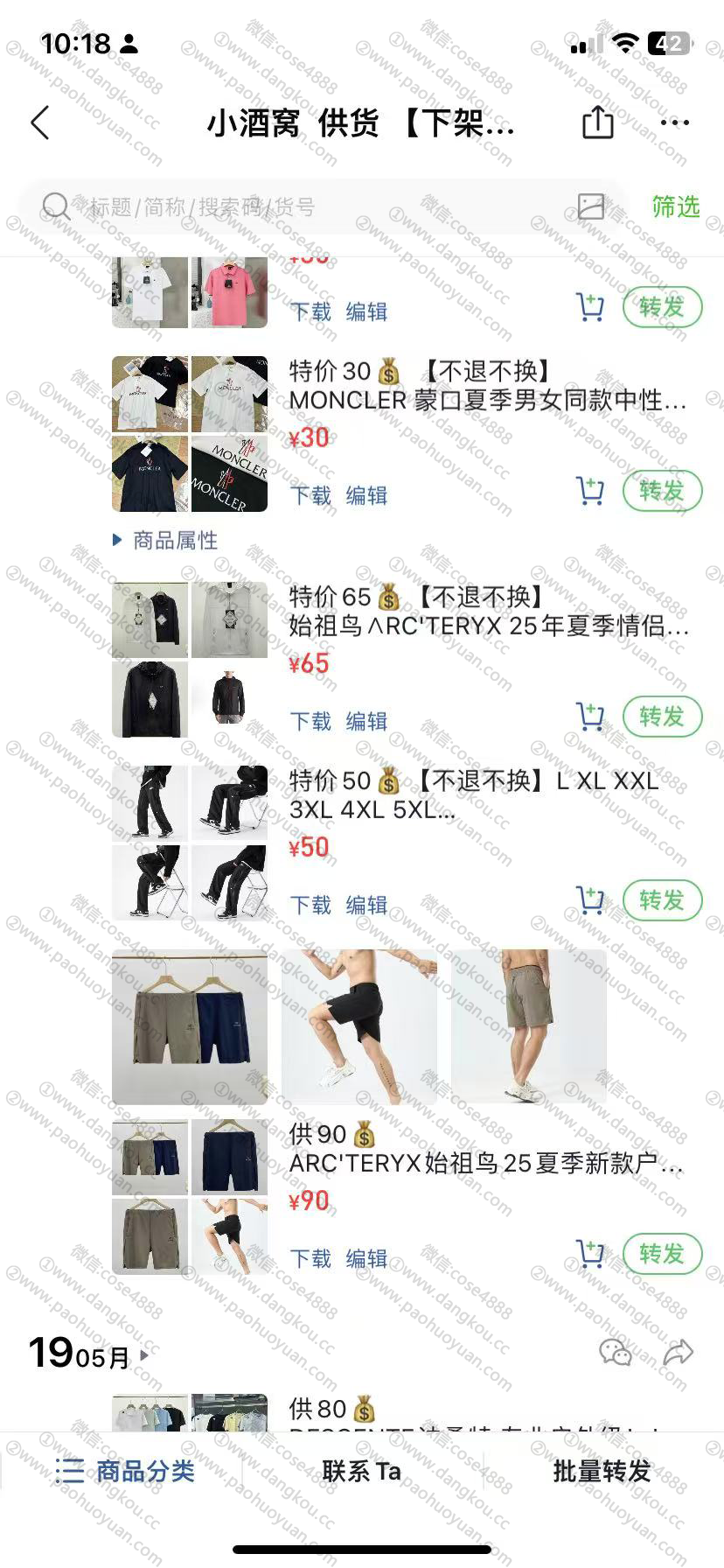Image resolution: width=724 pixels, height=1568 pixels.
Task: Go back using the top-left arrow
Action: coord(40,123)
